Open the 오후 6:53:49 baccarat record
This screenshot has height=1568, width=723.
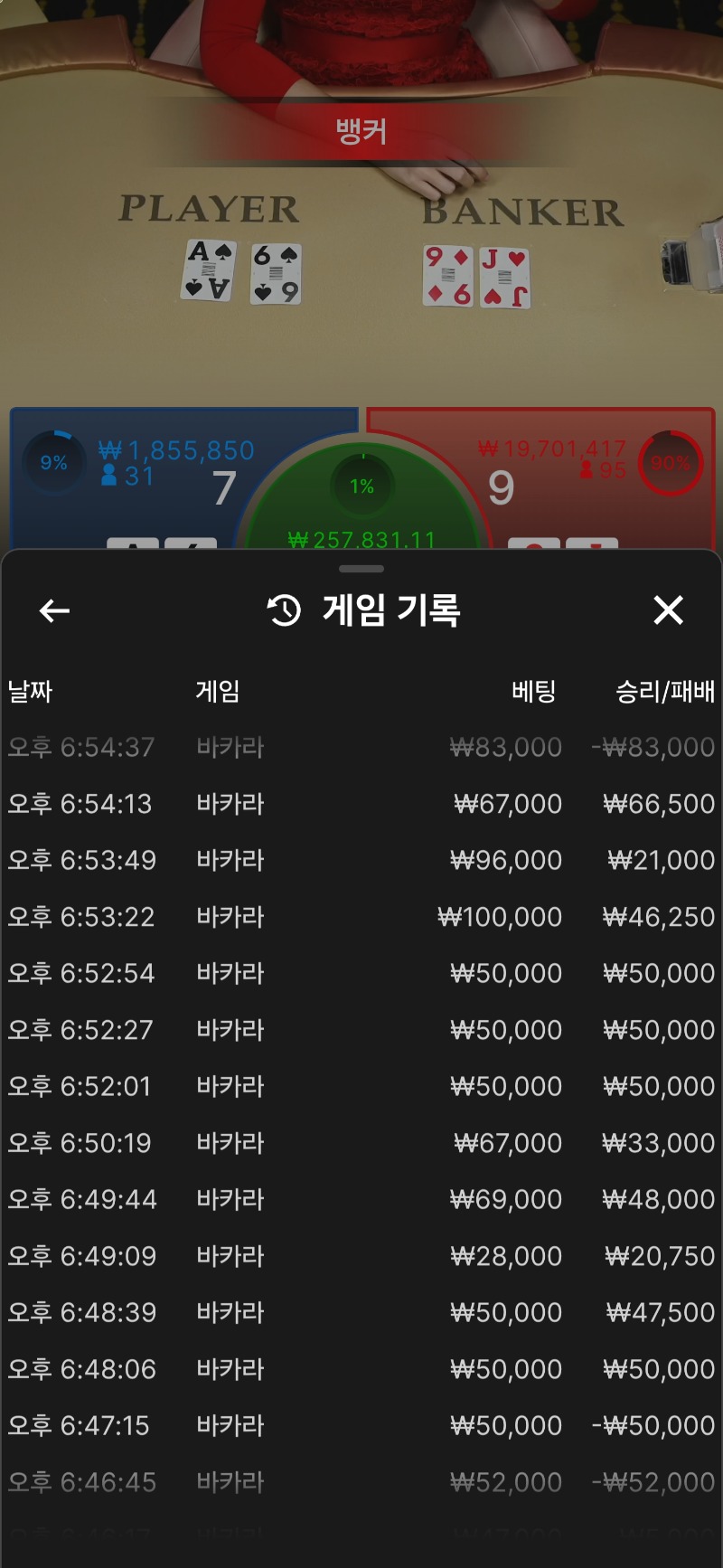(x=361, y=860)
